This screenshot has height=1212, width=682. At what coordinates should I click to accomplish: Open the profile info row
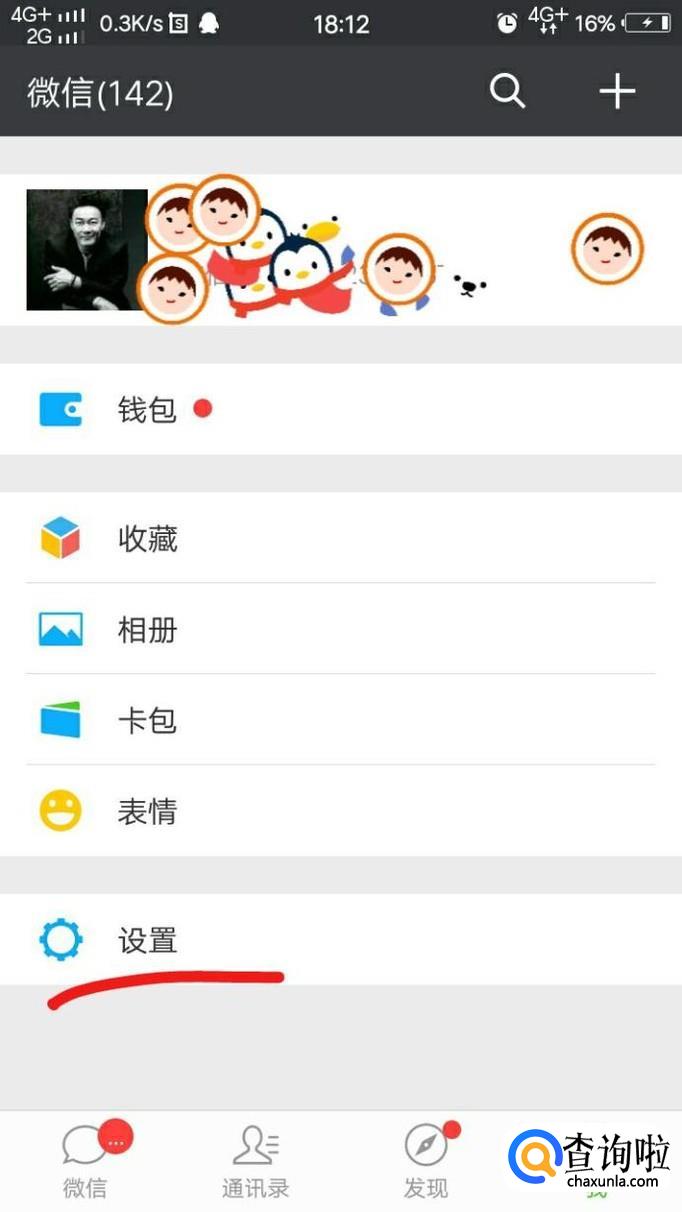340,250
